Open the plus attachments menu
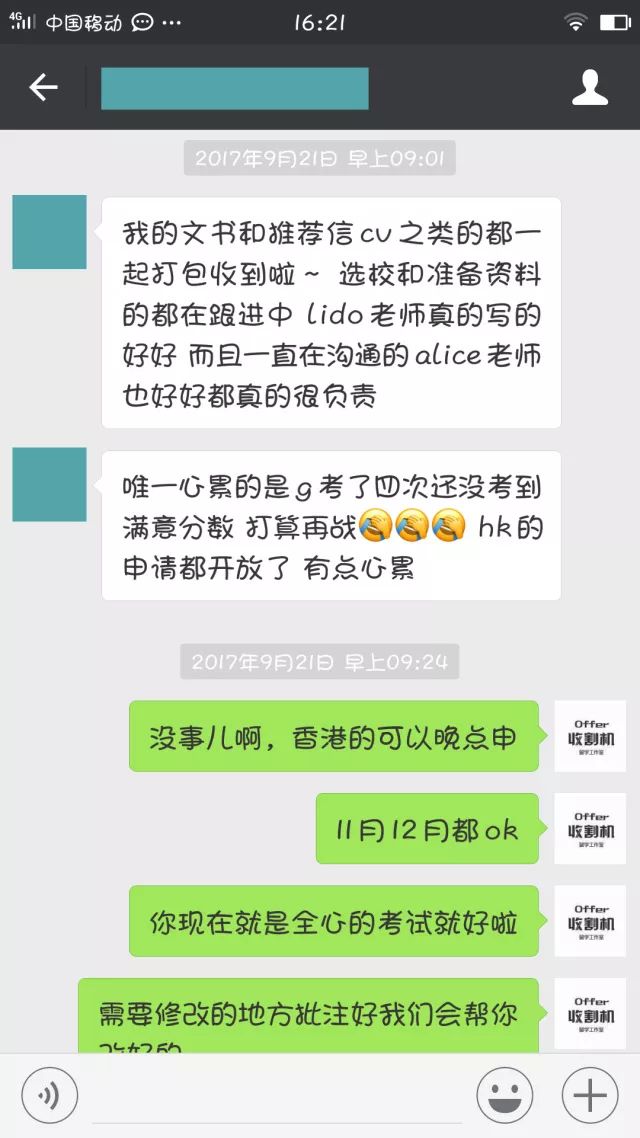The image size is (640, 1138). pyautogui.click(x=590, y=1096)
